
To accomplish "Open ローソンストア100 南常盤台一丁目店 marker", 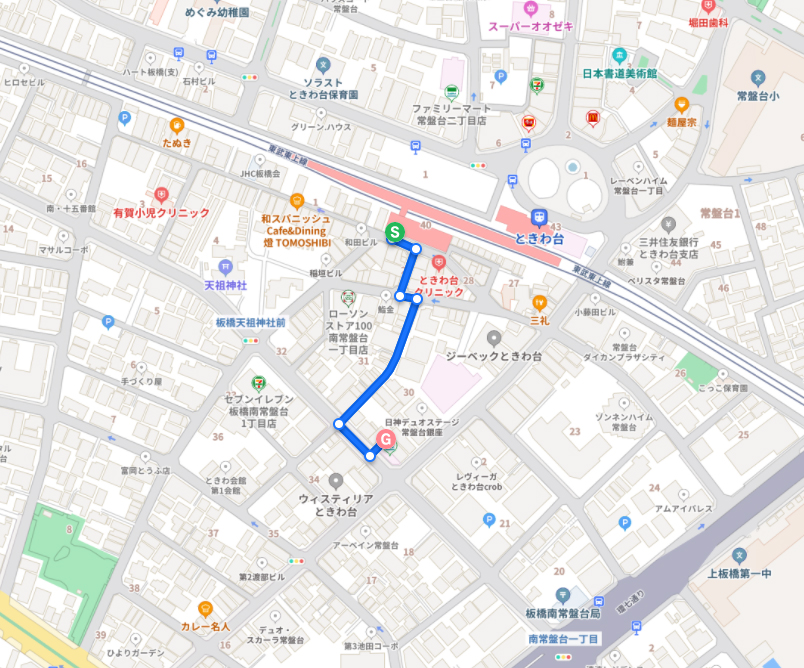I will tap(347, 297).
